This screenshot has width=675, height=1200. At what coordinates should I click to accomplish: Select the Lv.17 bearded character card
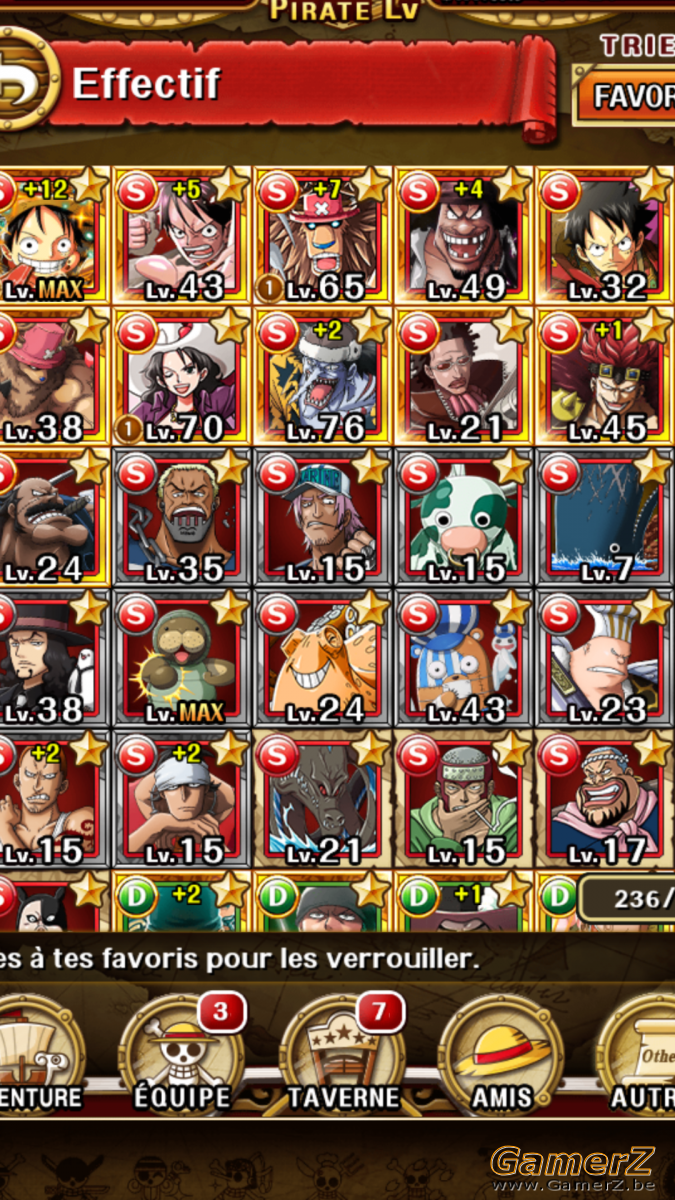point(605,799)
